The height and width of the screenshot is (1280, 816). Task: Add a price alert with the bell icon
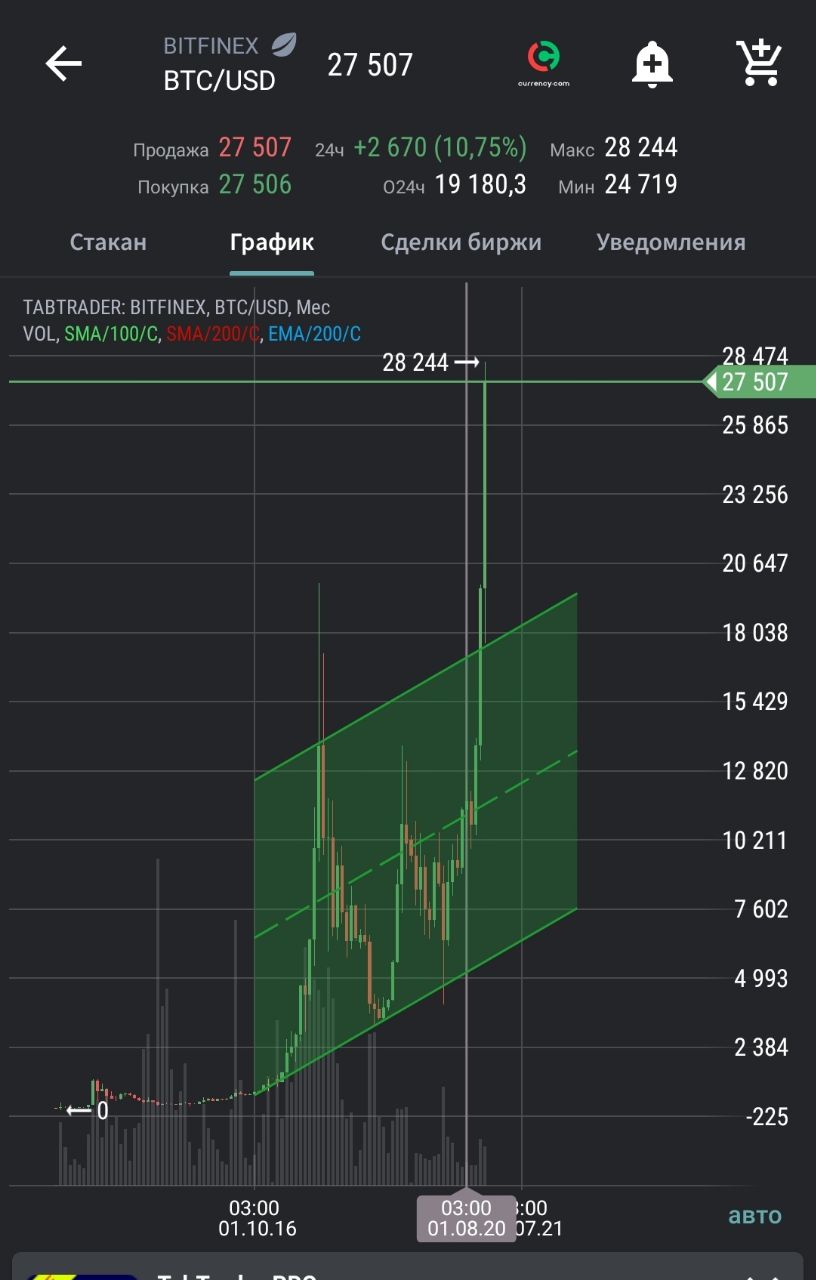[x=652, y=65]
